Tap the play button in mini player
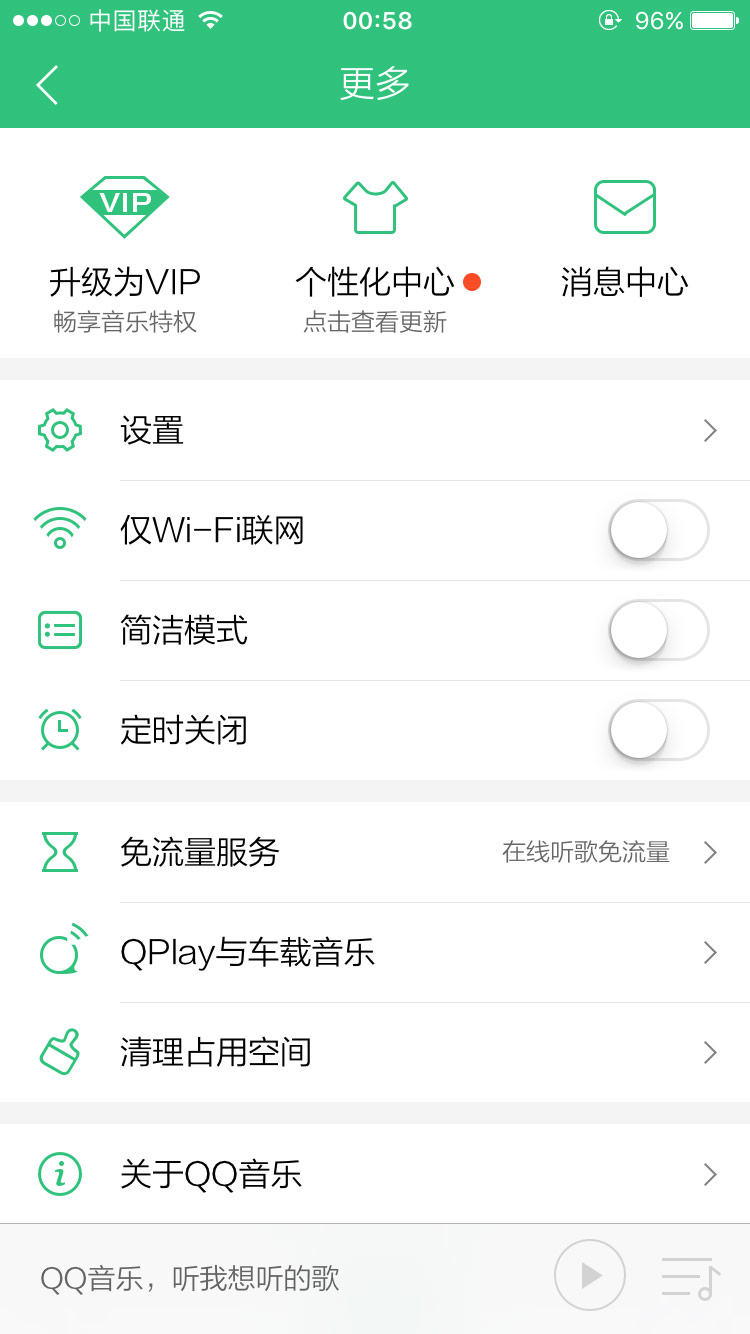 pyautogui.click(x=590, y=1275)
